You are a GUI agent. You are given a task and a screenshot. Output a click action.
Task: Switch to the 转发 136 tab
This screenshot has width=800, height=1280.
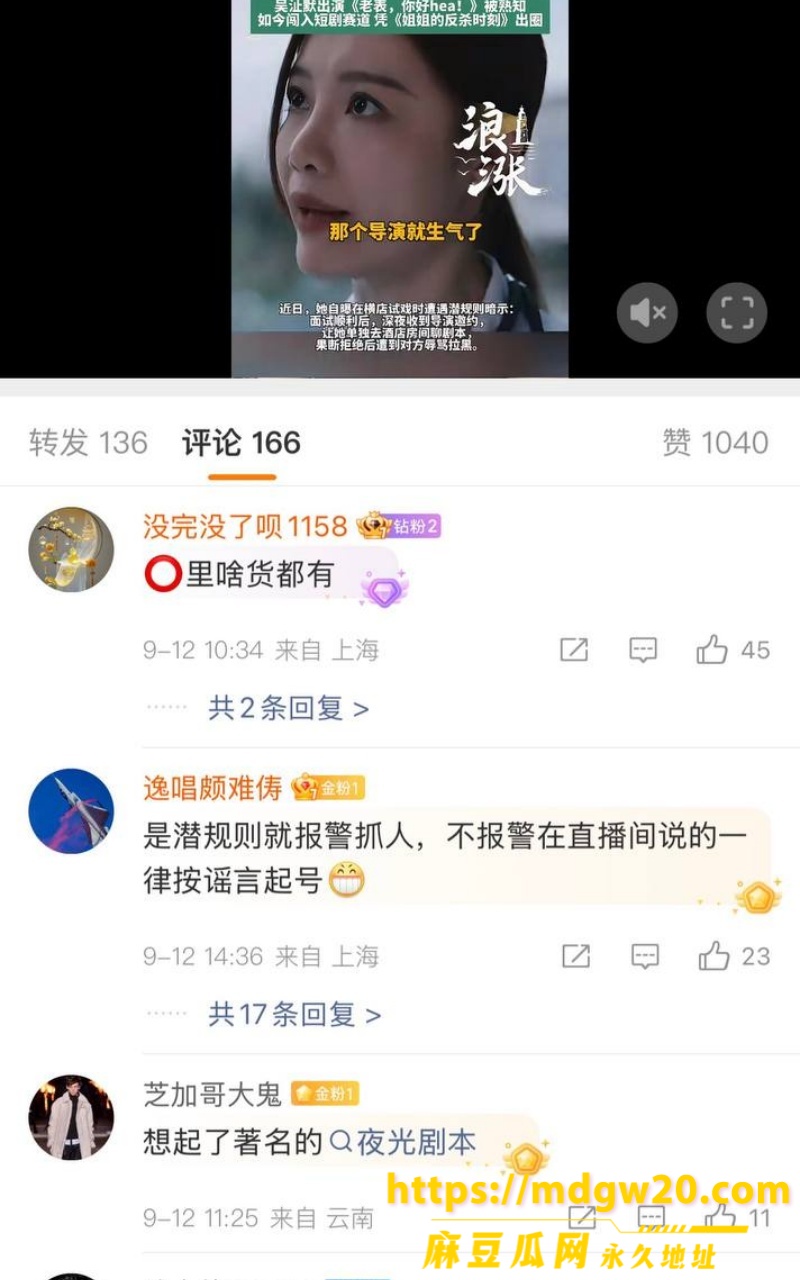coord(88,443)
